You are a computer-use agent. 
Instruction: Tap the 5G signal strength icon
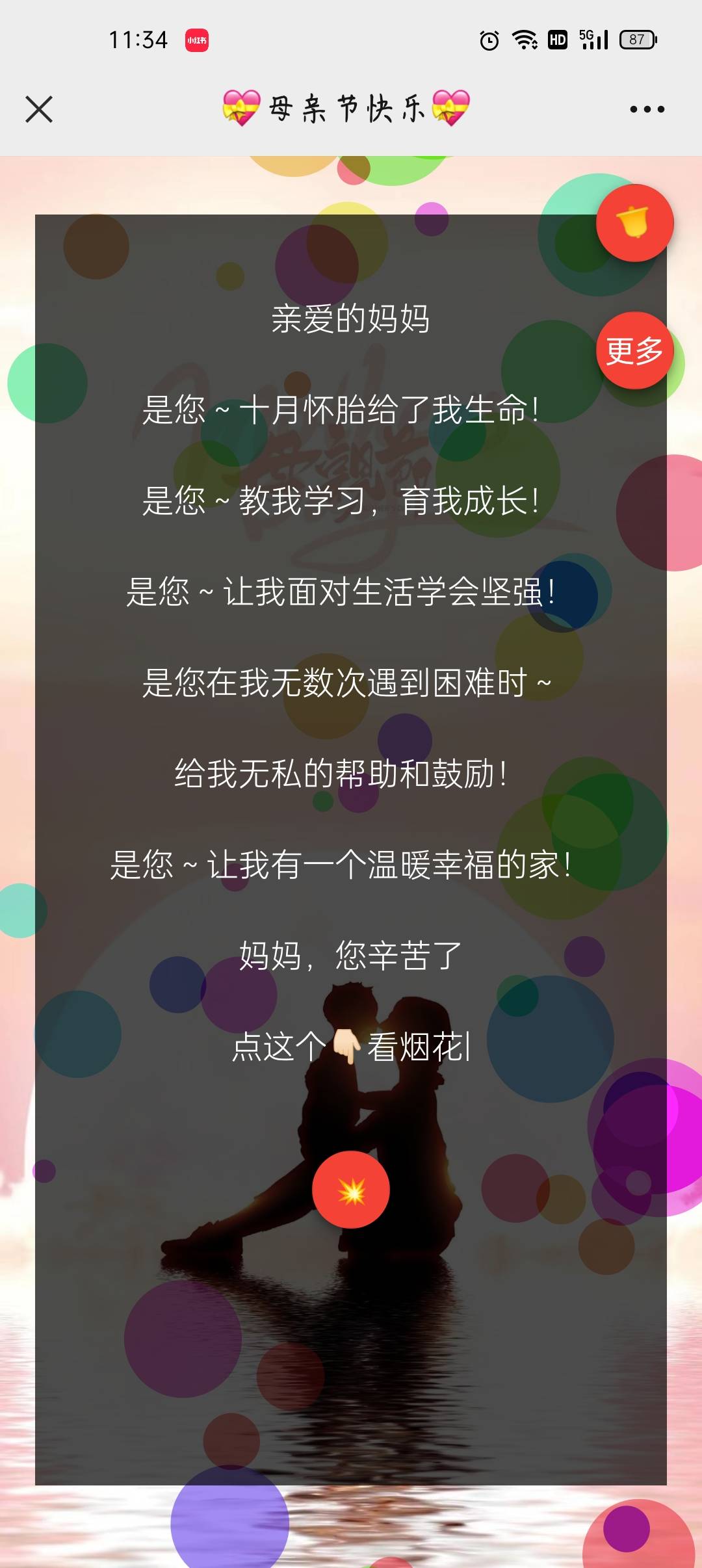[x=595, y=40]
